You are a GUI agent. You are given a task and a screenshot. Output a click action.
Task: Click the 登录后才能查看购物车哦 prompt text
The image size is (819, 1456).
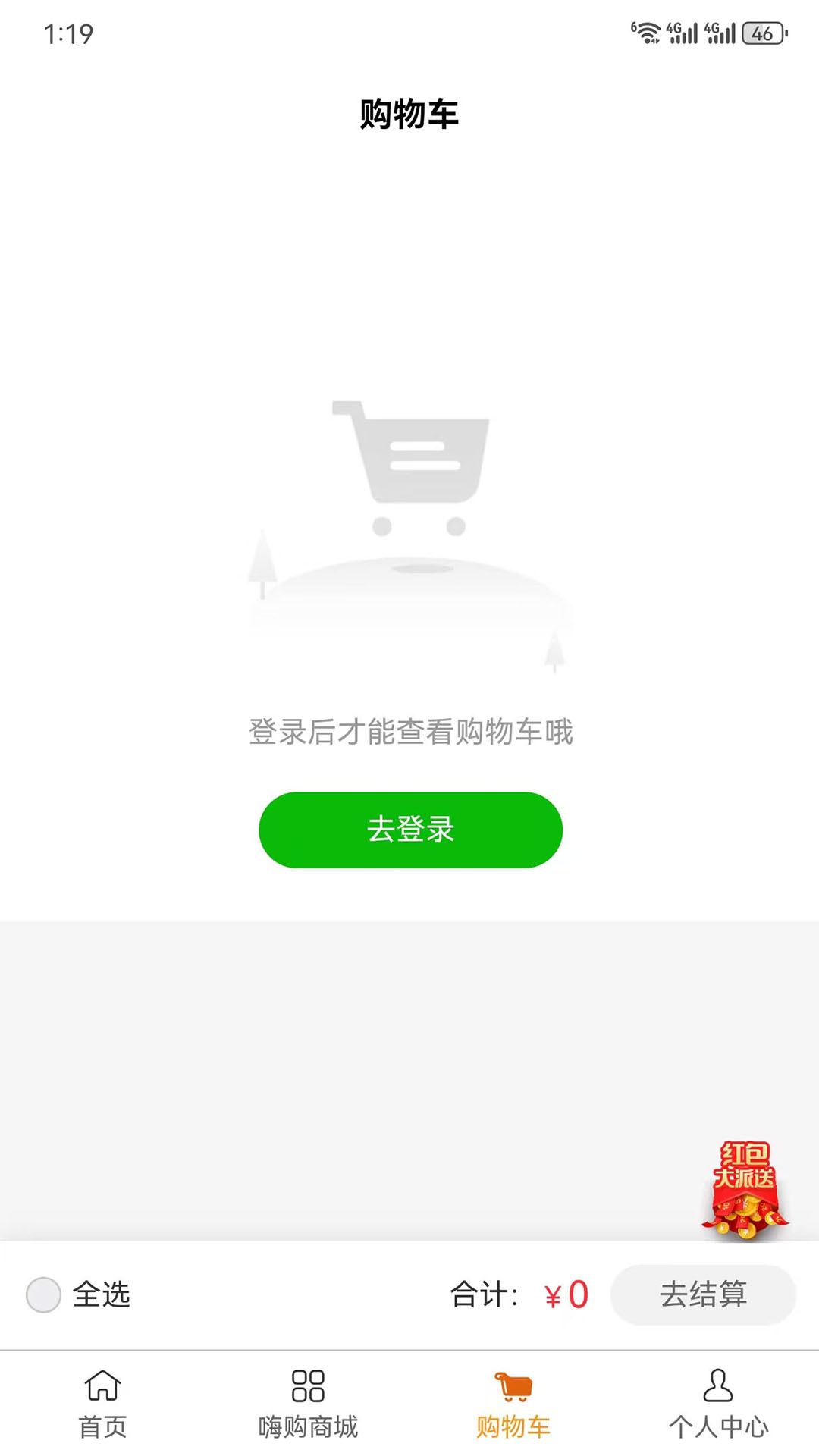[x=409, y=732]
